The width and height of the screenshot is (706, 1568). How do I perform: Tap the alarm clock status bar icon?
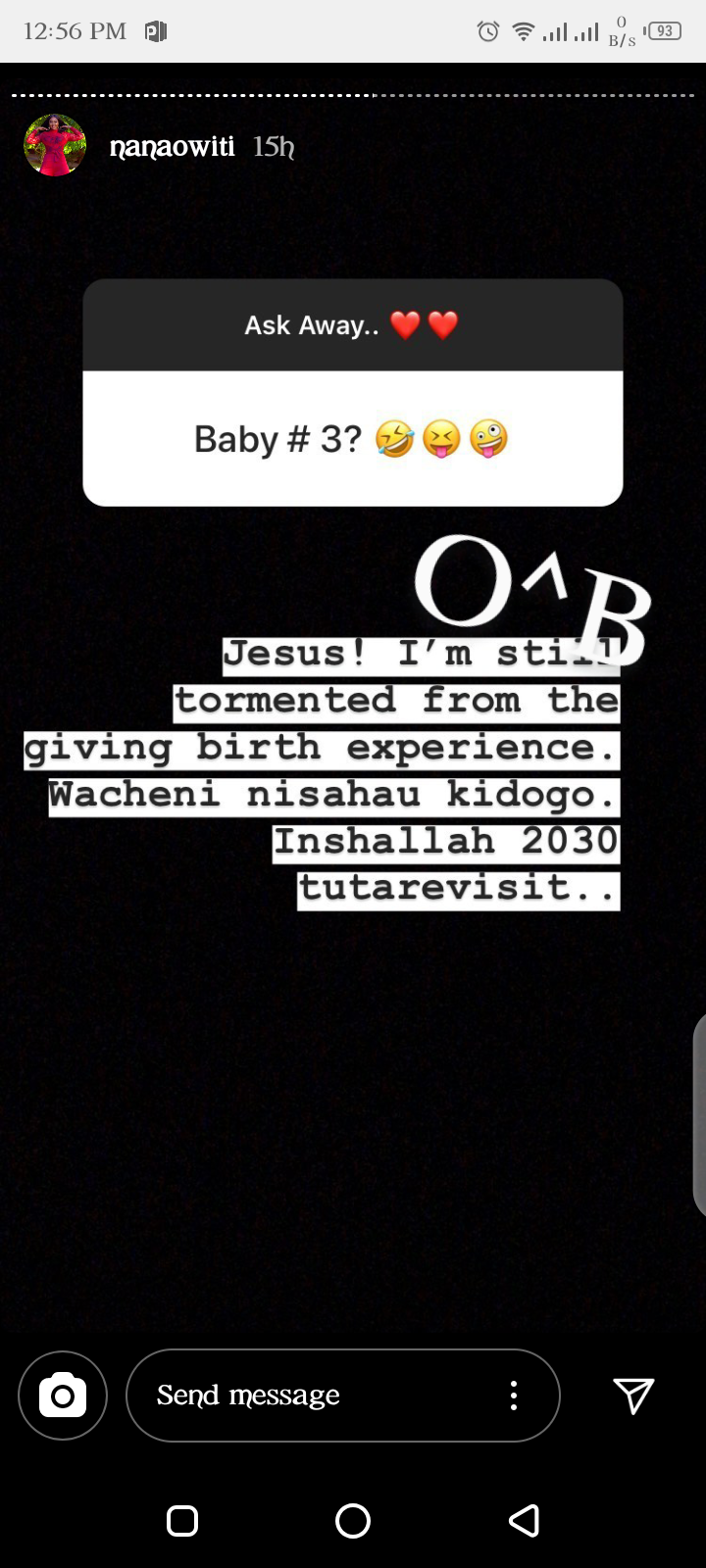click(x=486, y=30)
